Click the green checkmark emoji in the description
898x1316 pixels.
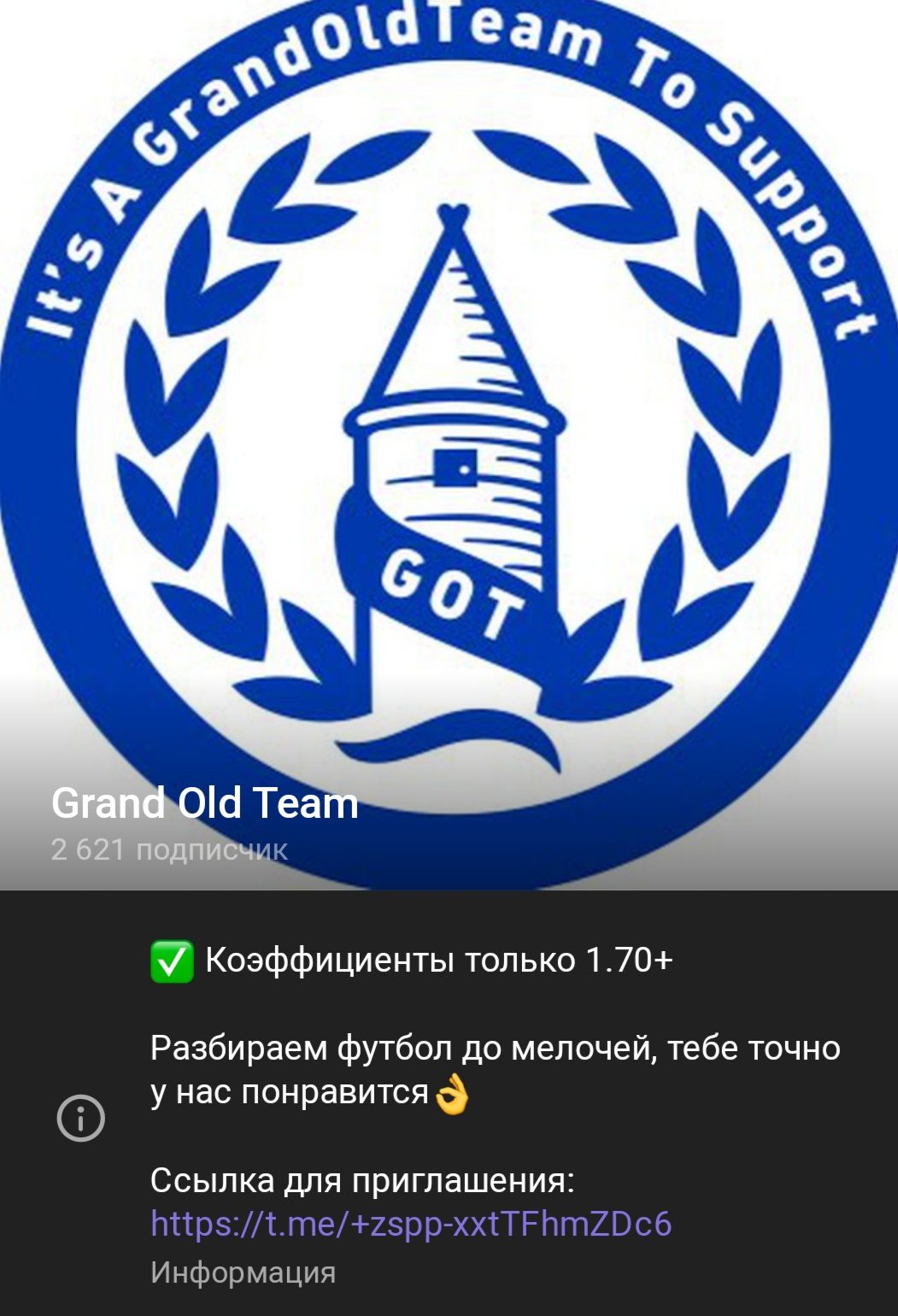click(171, 961)
